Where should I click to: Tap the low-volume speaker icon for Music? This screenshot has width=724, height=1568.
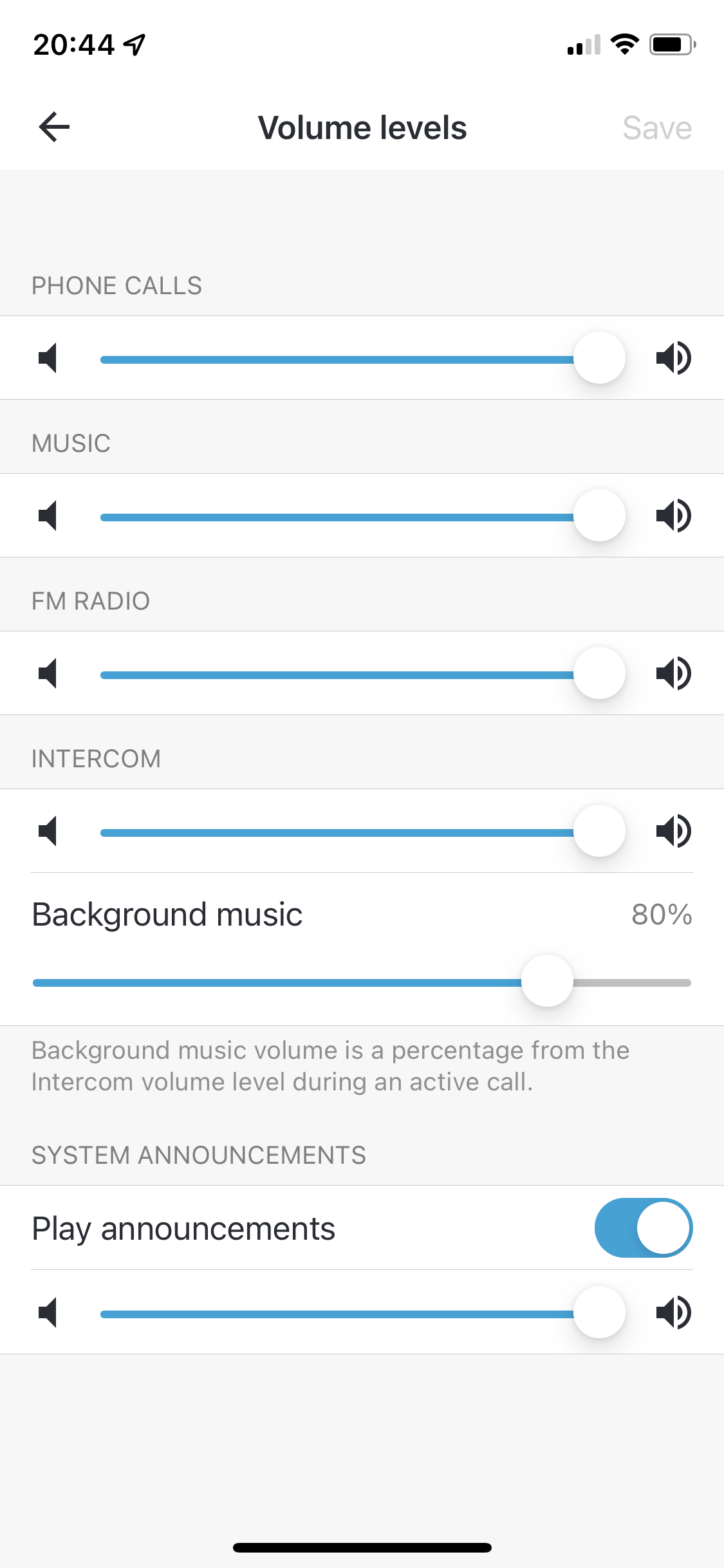click(x=48, y=516)
